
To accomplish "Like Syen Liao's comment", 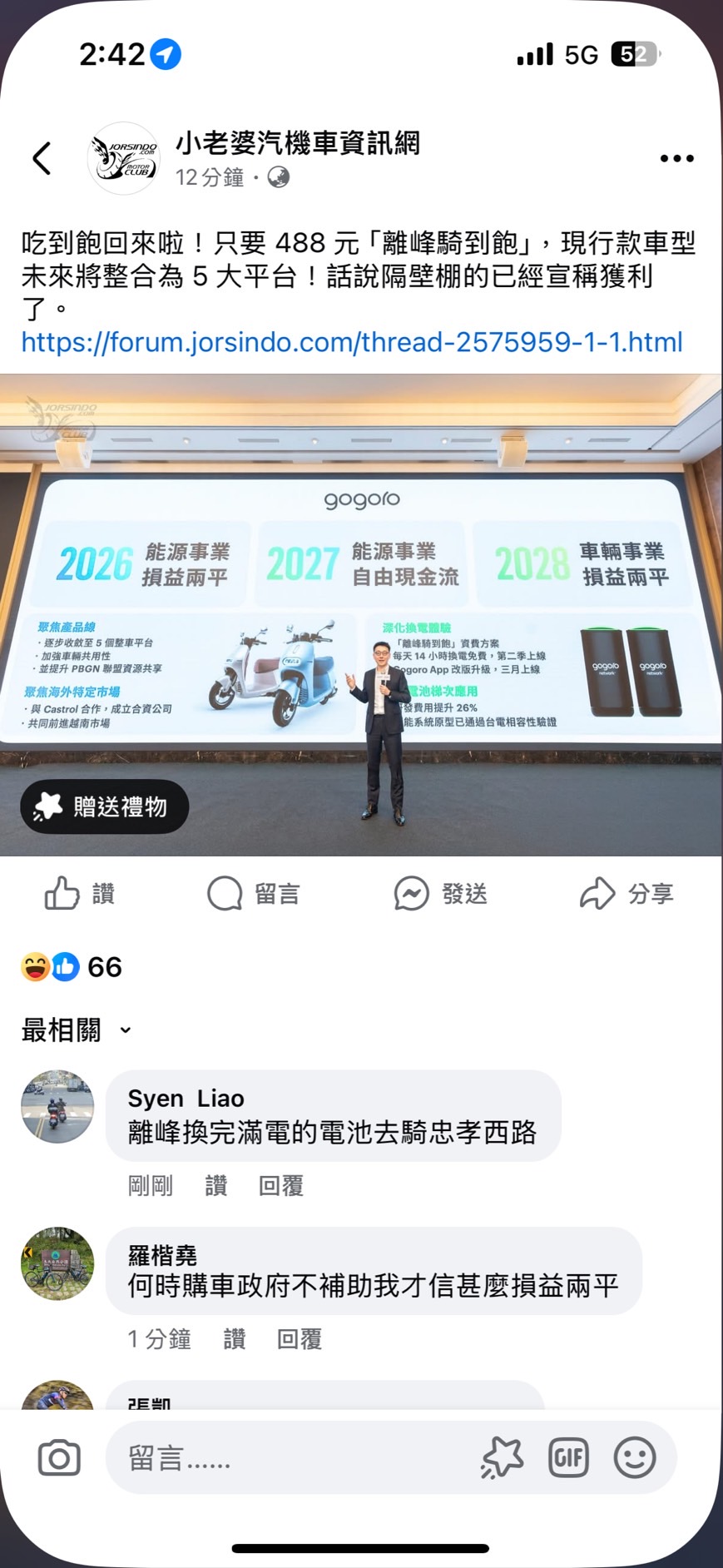I will point(216,1185).
